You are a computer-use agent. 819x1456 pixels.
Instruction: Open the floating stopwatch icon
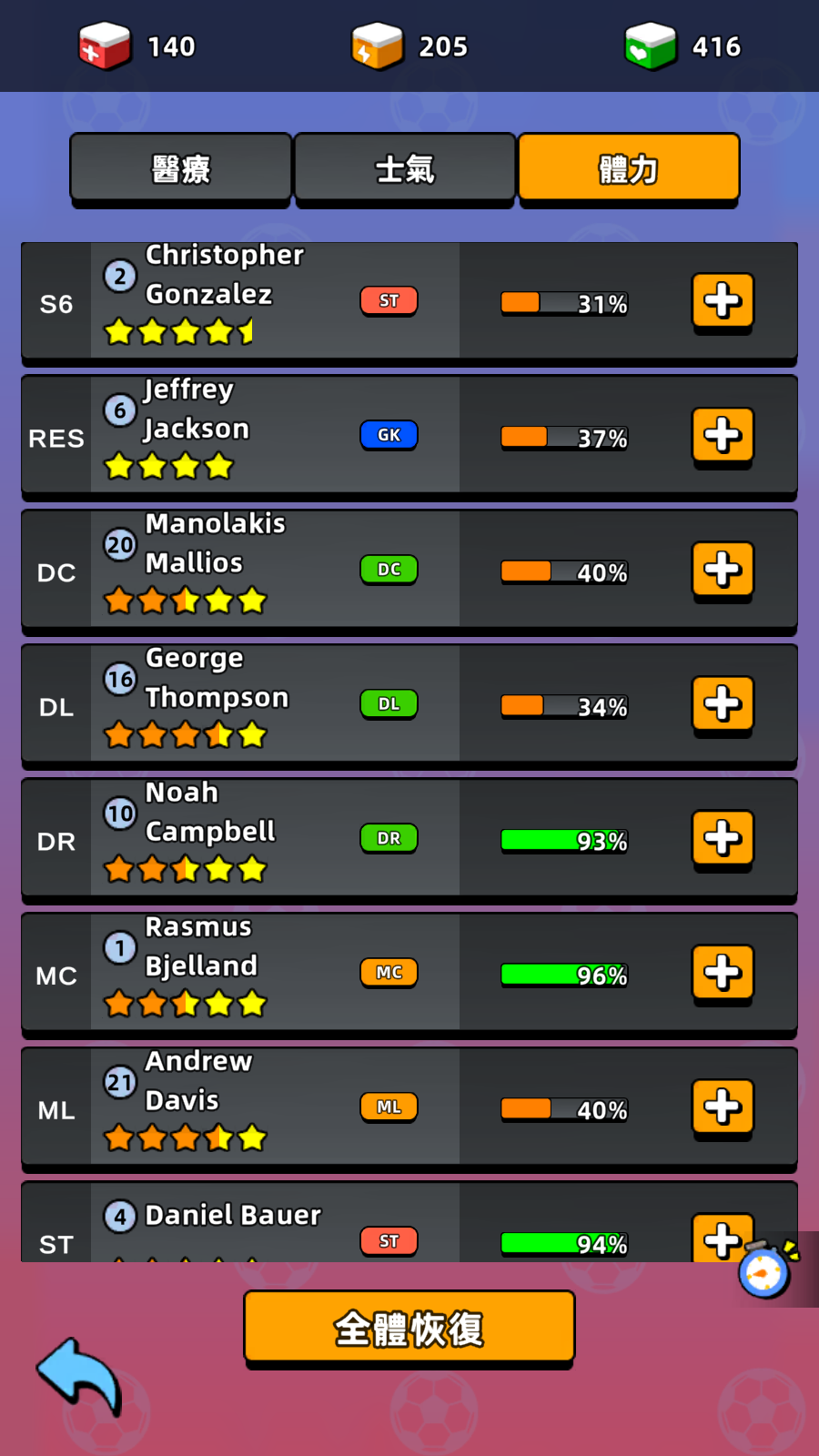click(x=765, y=1270)
